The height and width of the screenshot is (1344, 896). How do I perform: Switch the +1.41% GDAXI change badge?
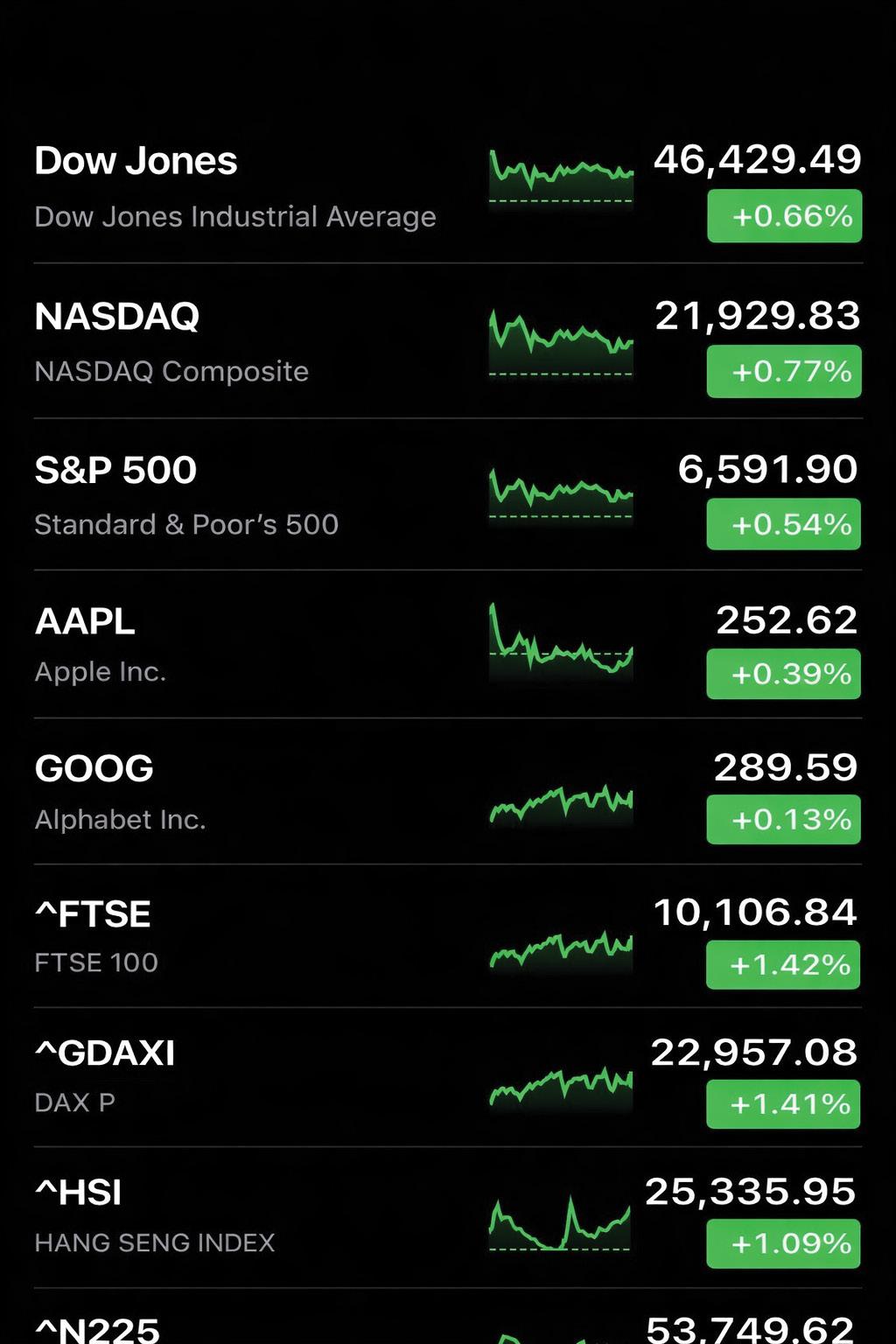pyautogui.click(x=783, y=1104)
